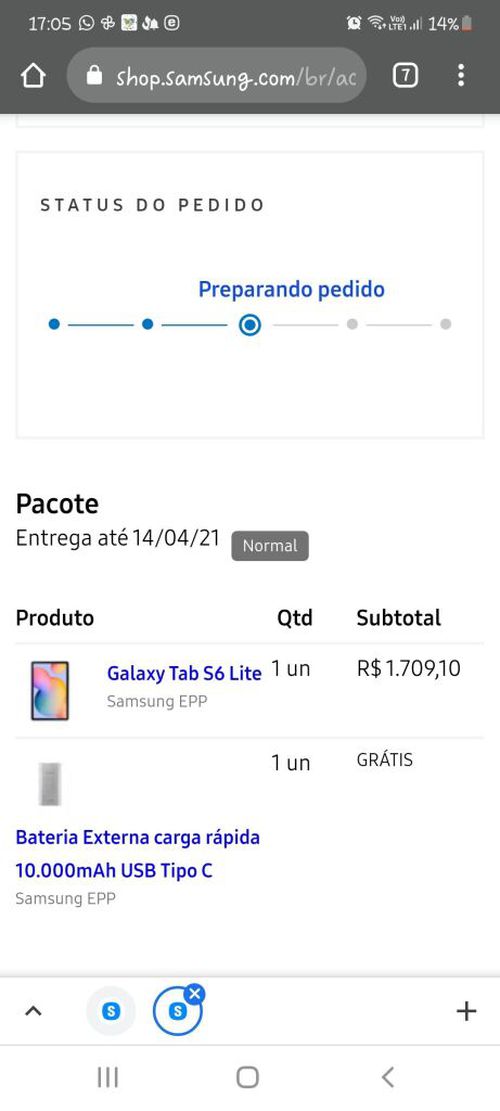
Task: Open the Bateria Externa carga rápida product link
Action: (137, 854)
